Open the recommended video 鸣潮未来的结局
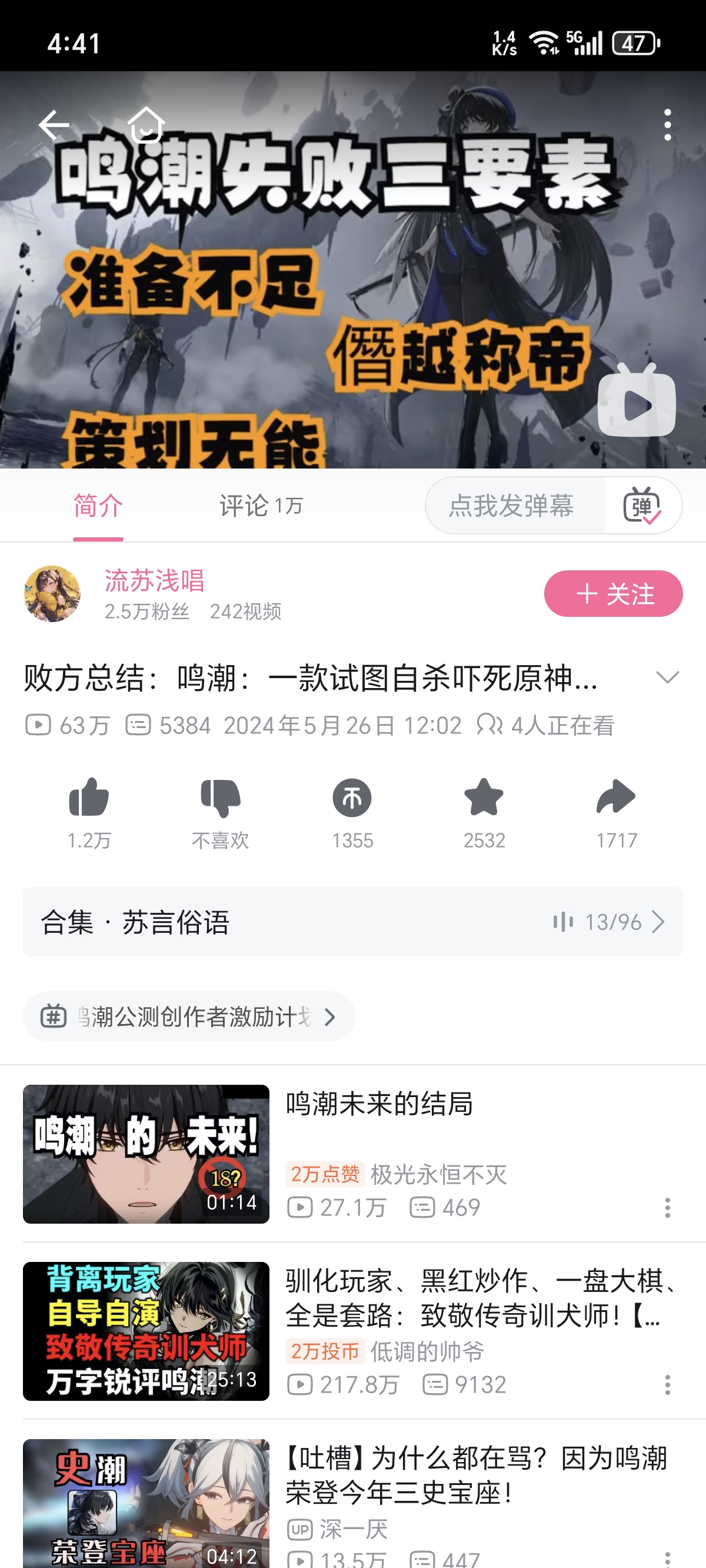Image resolution: width=706 pixels, height=1568 pixels. pyautogui.click(x=378, y=1105)
